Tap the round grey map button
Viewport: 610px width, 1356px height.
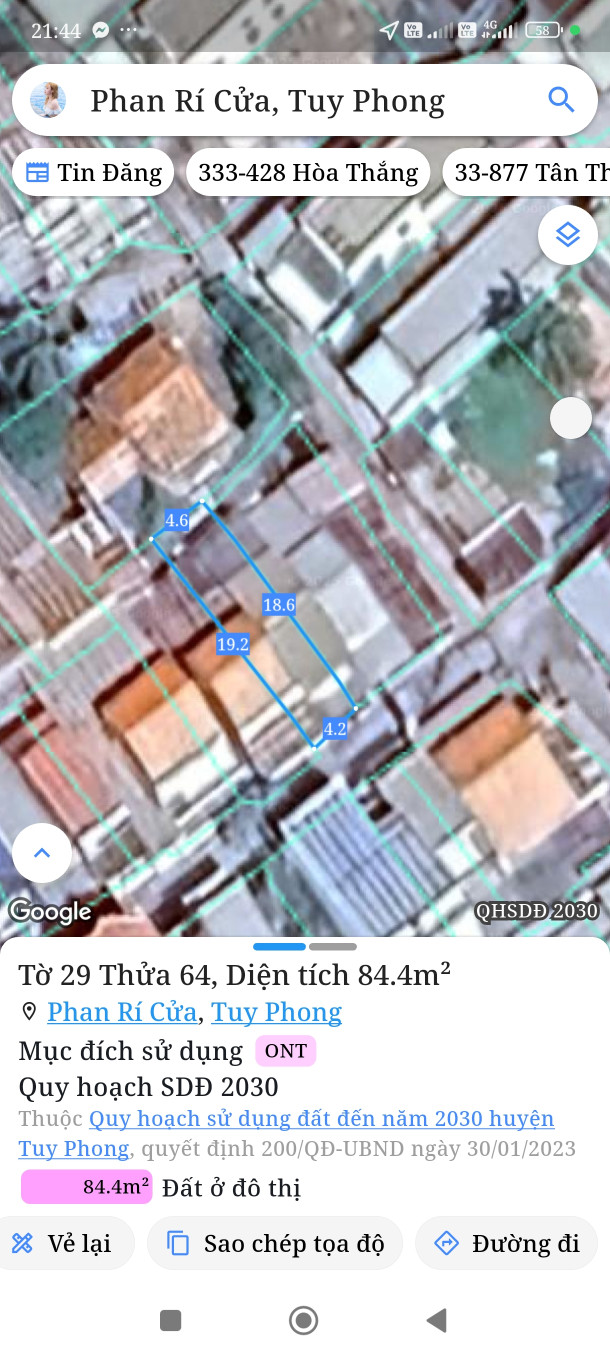point(571,418)
